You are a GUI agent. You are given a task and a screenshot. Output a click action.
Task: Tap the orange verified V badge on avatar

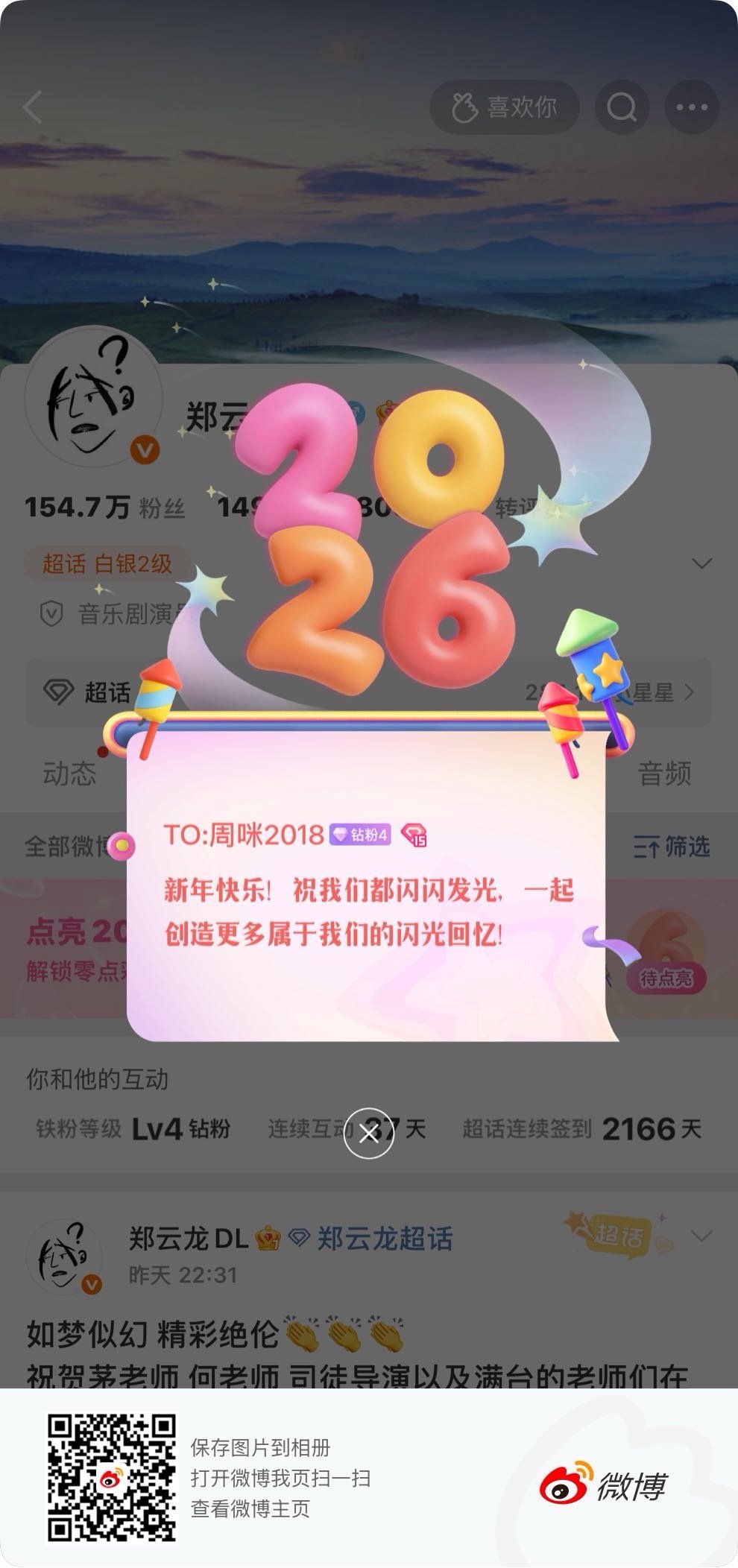146,447
